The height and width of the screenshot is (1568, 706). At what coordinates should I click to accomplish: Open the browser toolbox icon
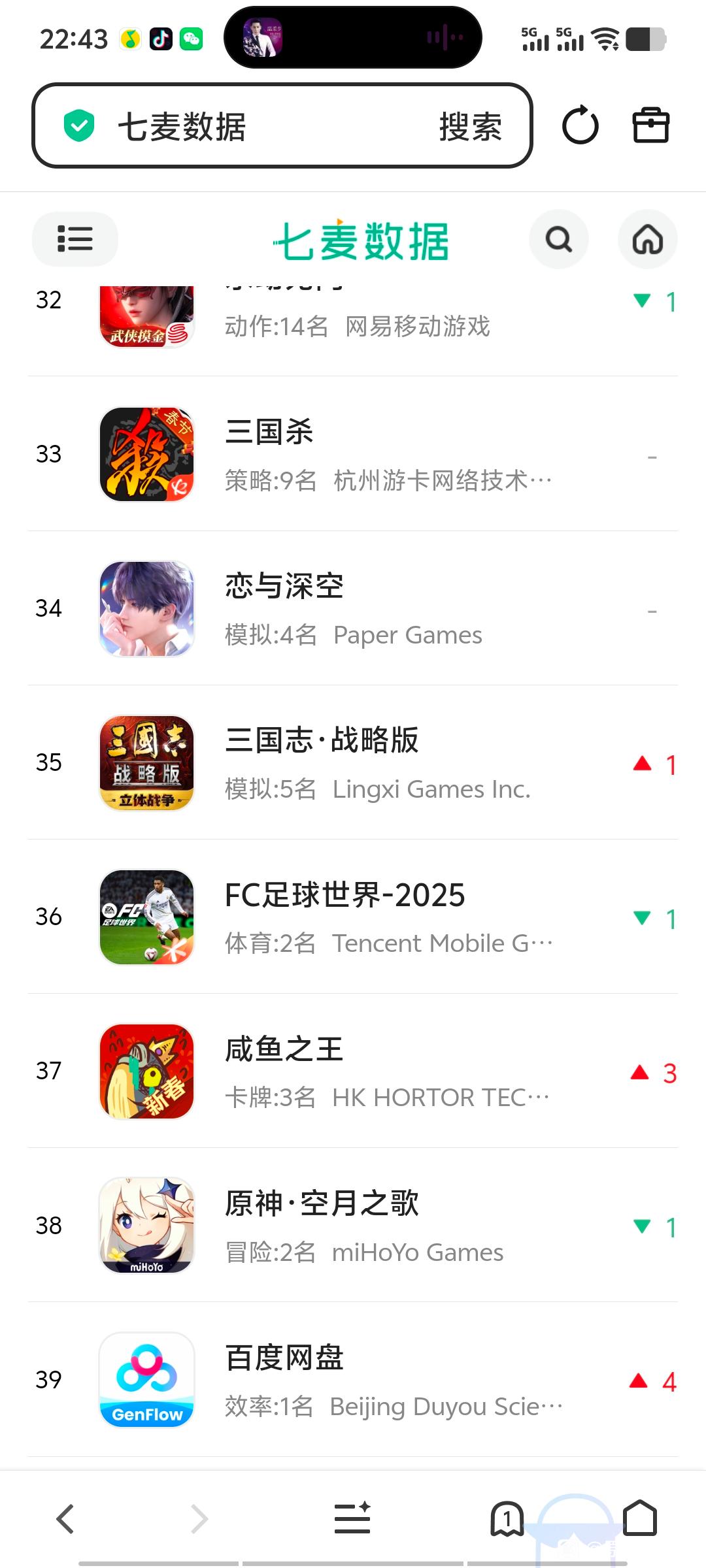(x=650, y=125)
